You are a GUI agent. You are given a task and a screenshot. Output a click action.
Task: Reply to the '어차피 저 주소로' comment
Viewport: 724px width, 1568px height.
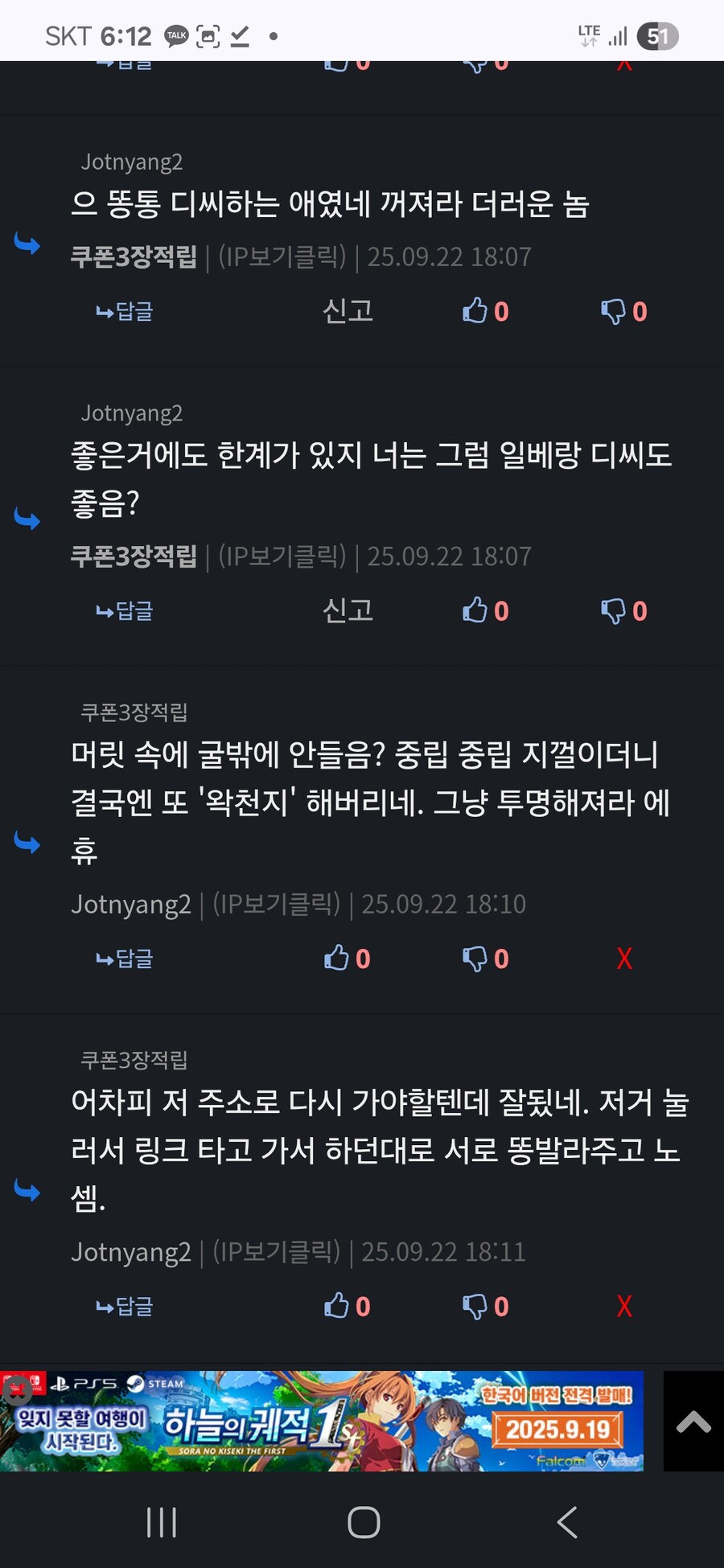(x=125, y=1306)
